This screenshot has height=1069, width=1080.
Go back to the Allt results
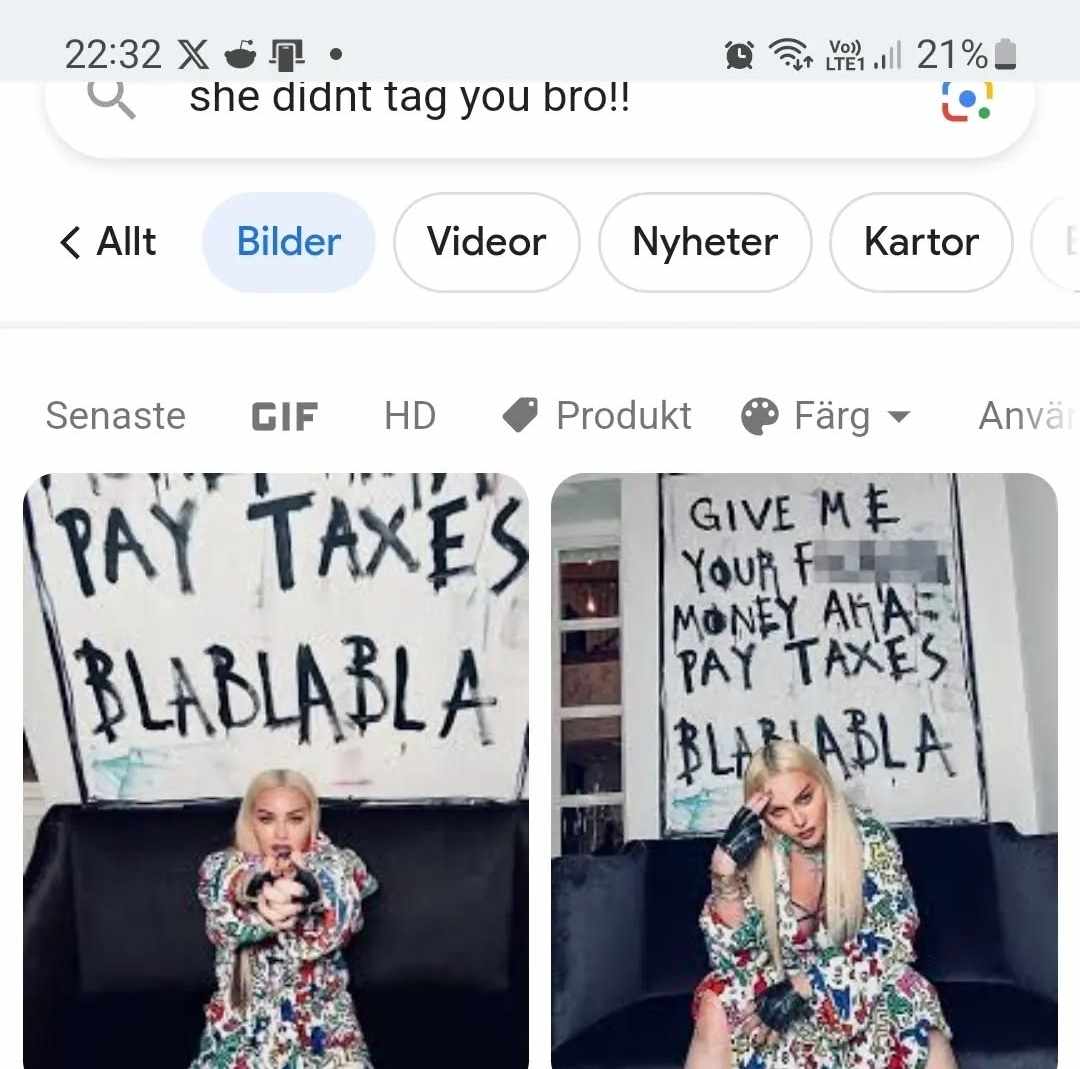[109, 242]
